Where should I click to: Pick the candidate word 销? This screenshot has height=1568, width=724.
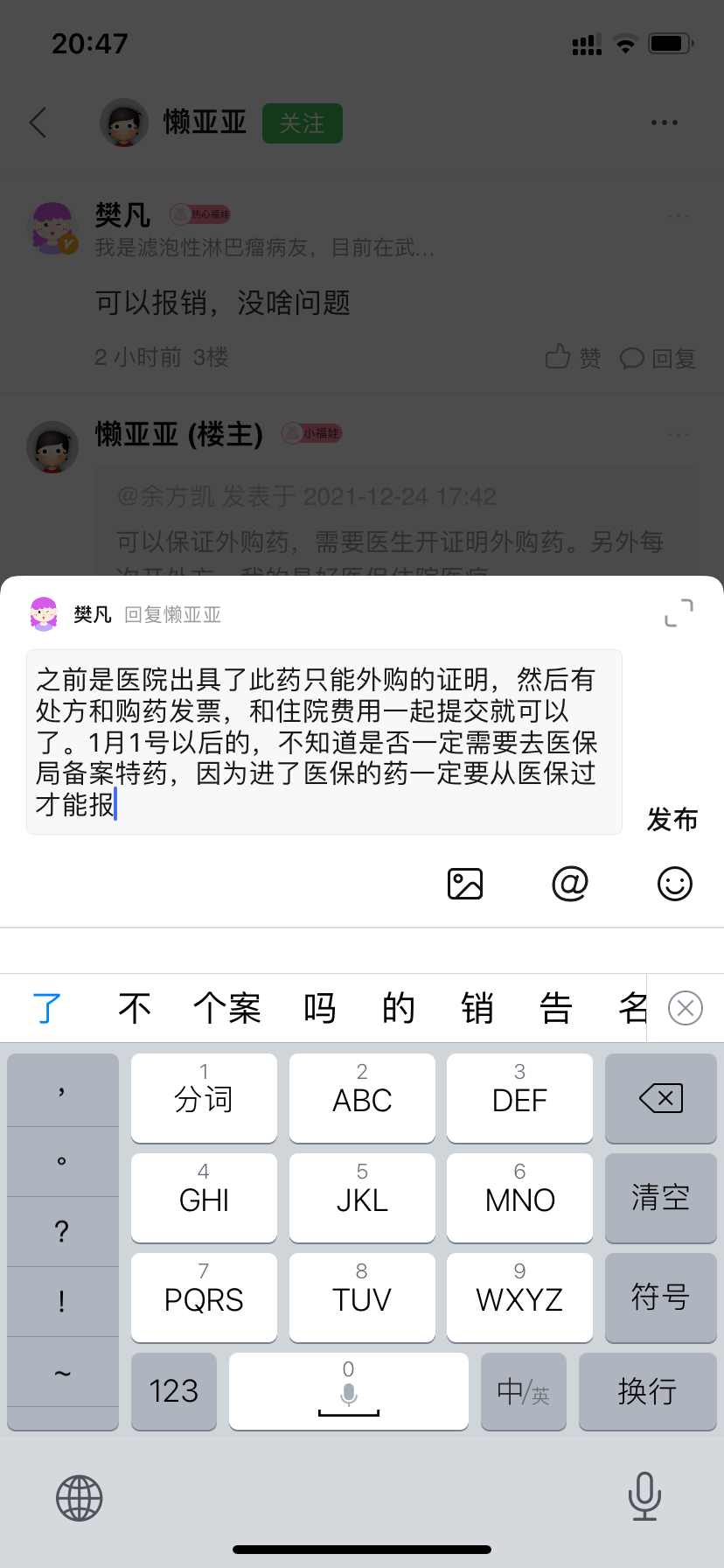pos(477,1008)
